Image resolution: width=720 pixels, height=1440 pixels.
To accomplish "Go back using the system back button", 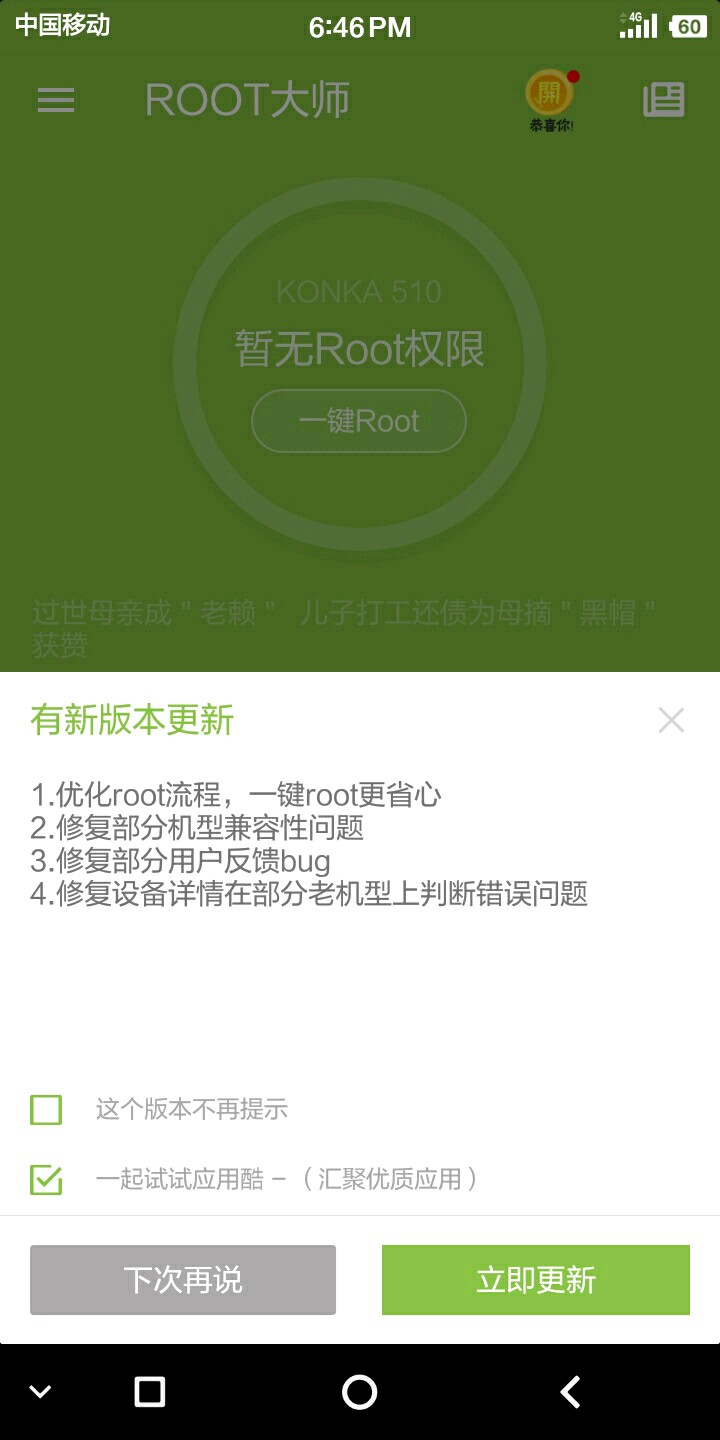I will [x=570, y=1392].
